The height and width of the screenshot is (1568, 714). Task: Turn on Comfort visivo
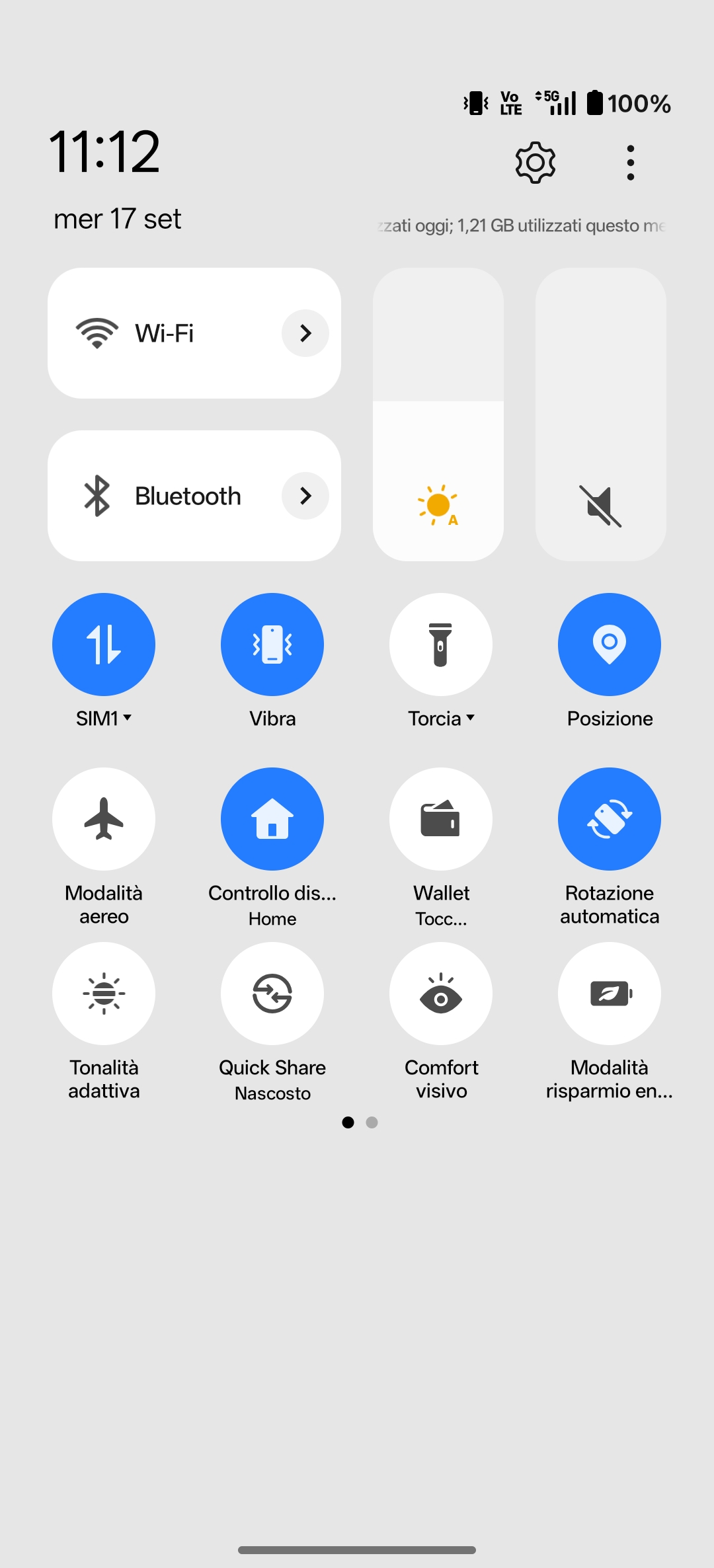441,994
